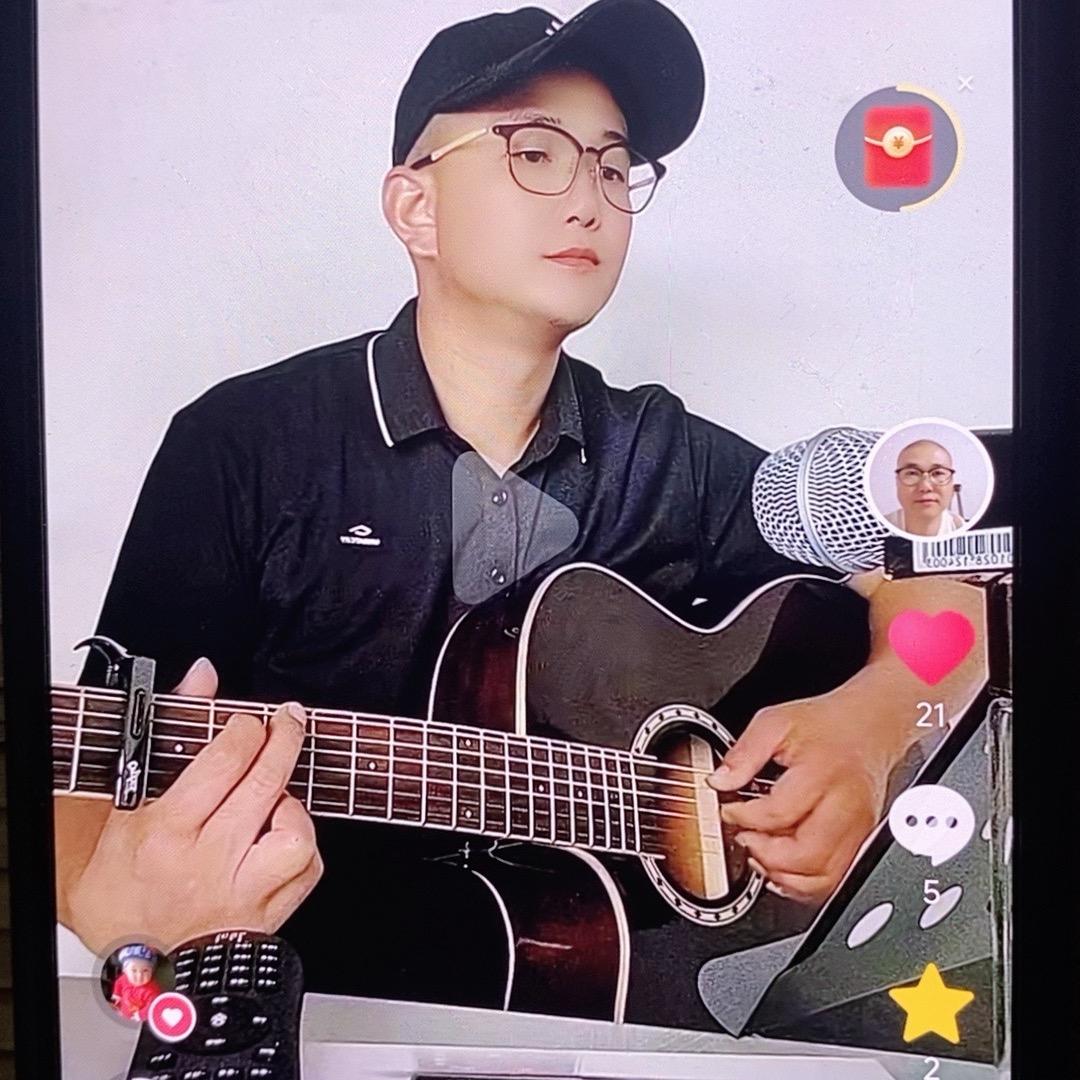
Task: Open the comments bubble
Action: pyautogui.click(x=930, y=825)
